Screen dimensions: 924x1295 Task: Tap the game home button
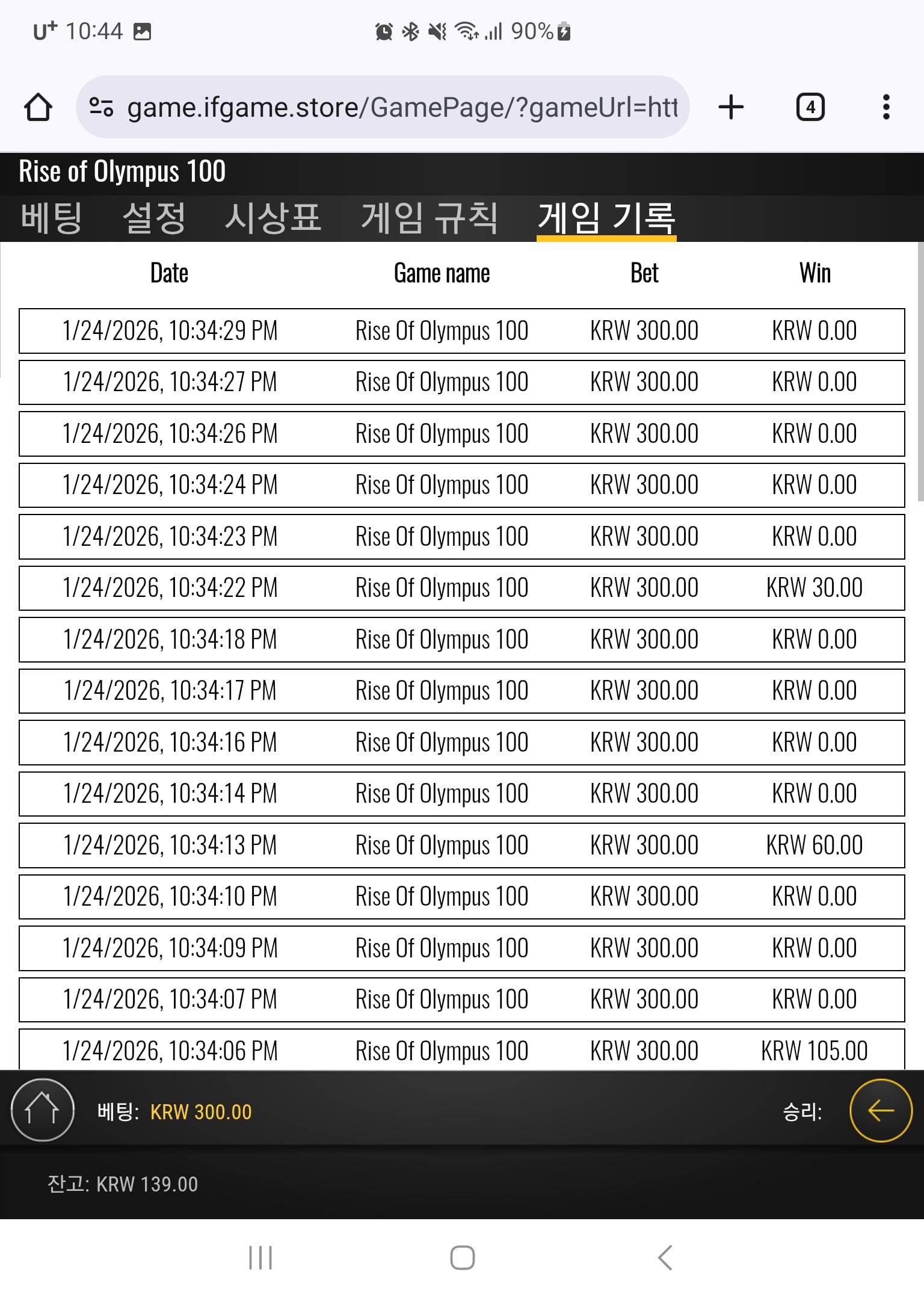click(x=42, y=1110)
